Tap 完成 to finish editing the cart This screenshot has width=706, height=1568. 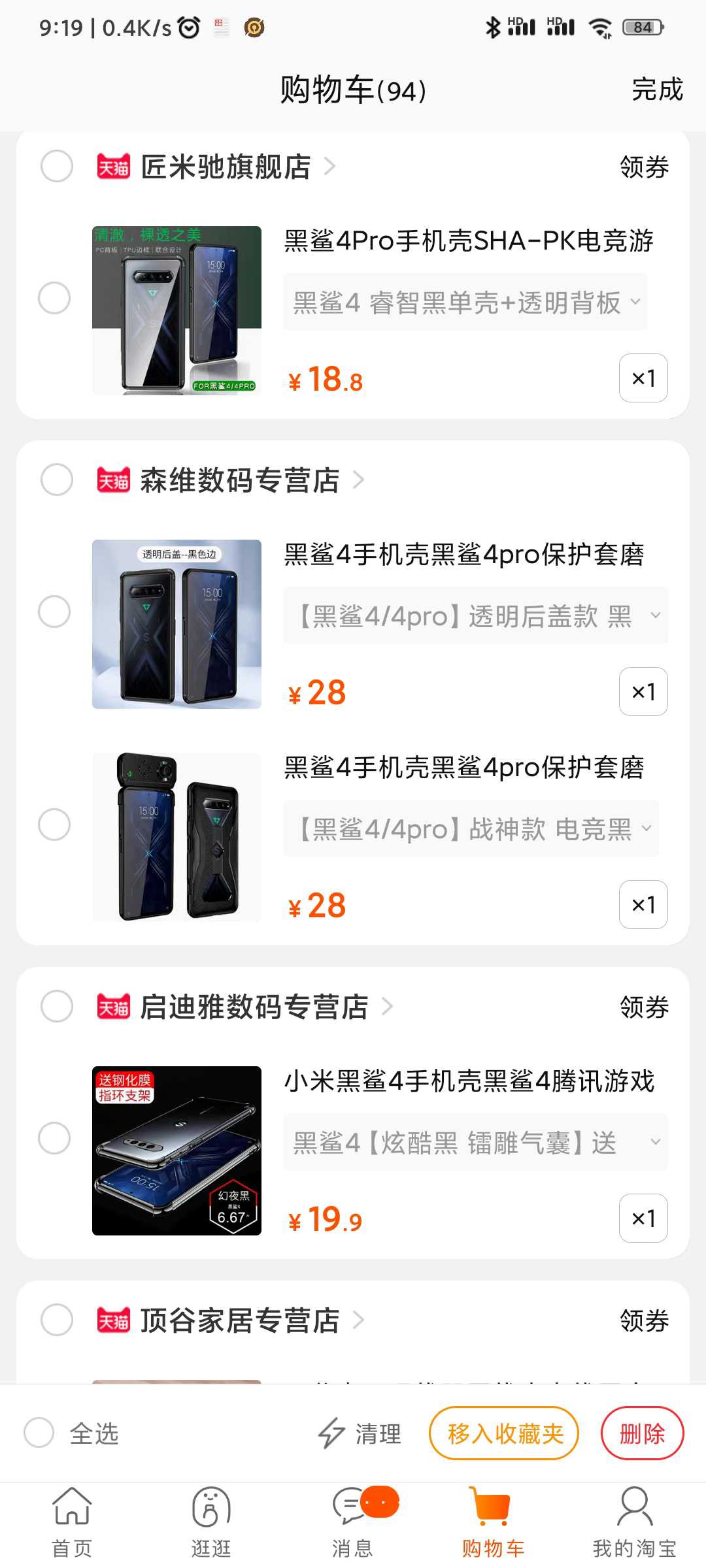(x=657, y=90)
